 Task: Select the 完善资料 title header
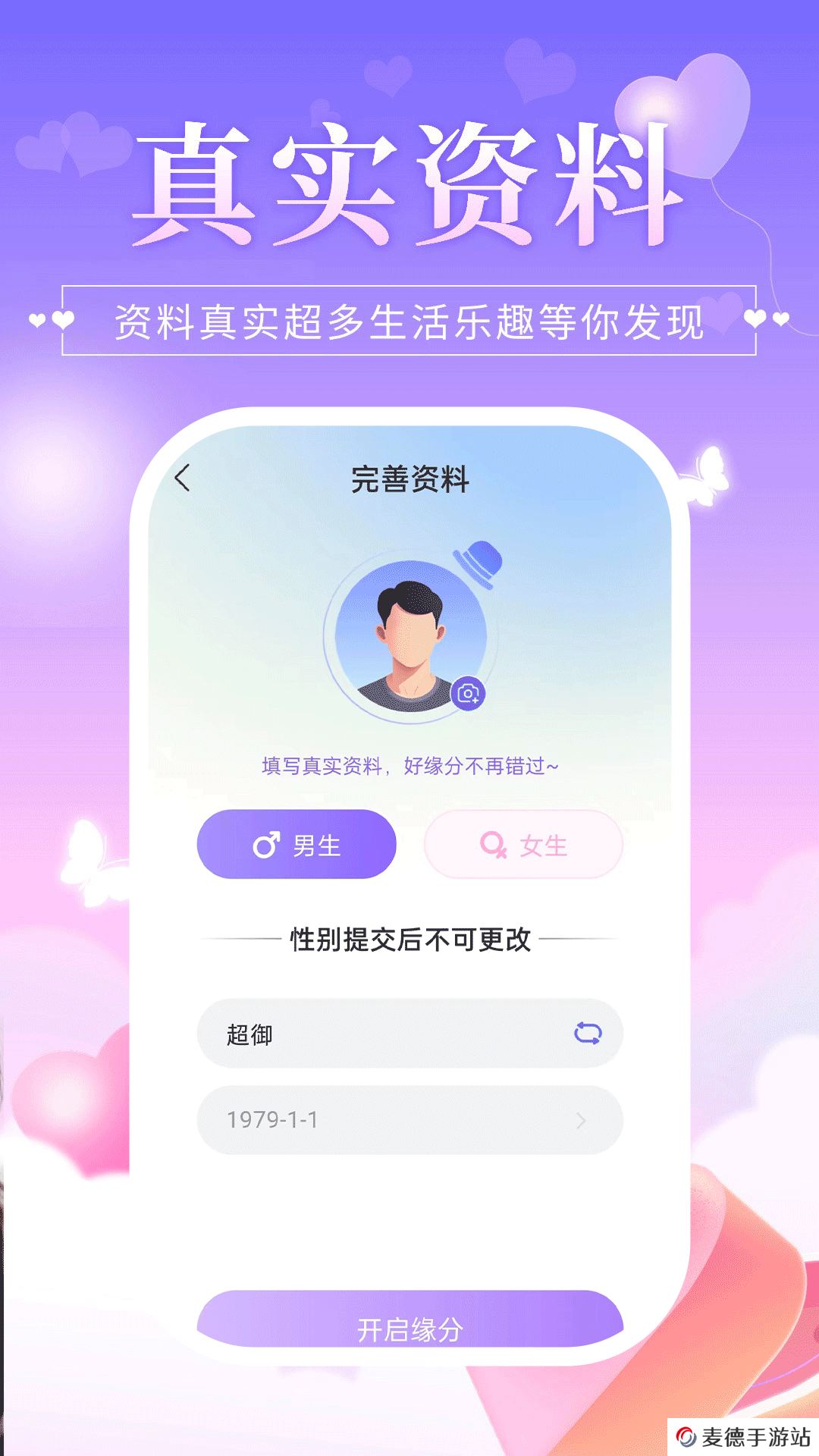(412, 479)
